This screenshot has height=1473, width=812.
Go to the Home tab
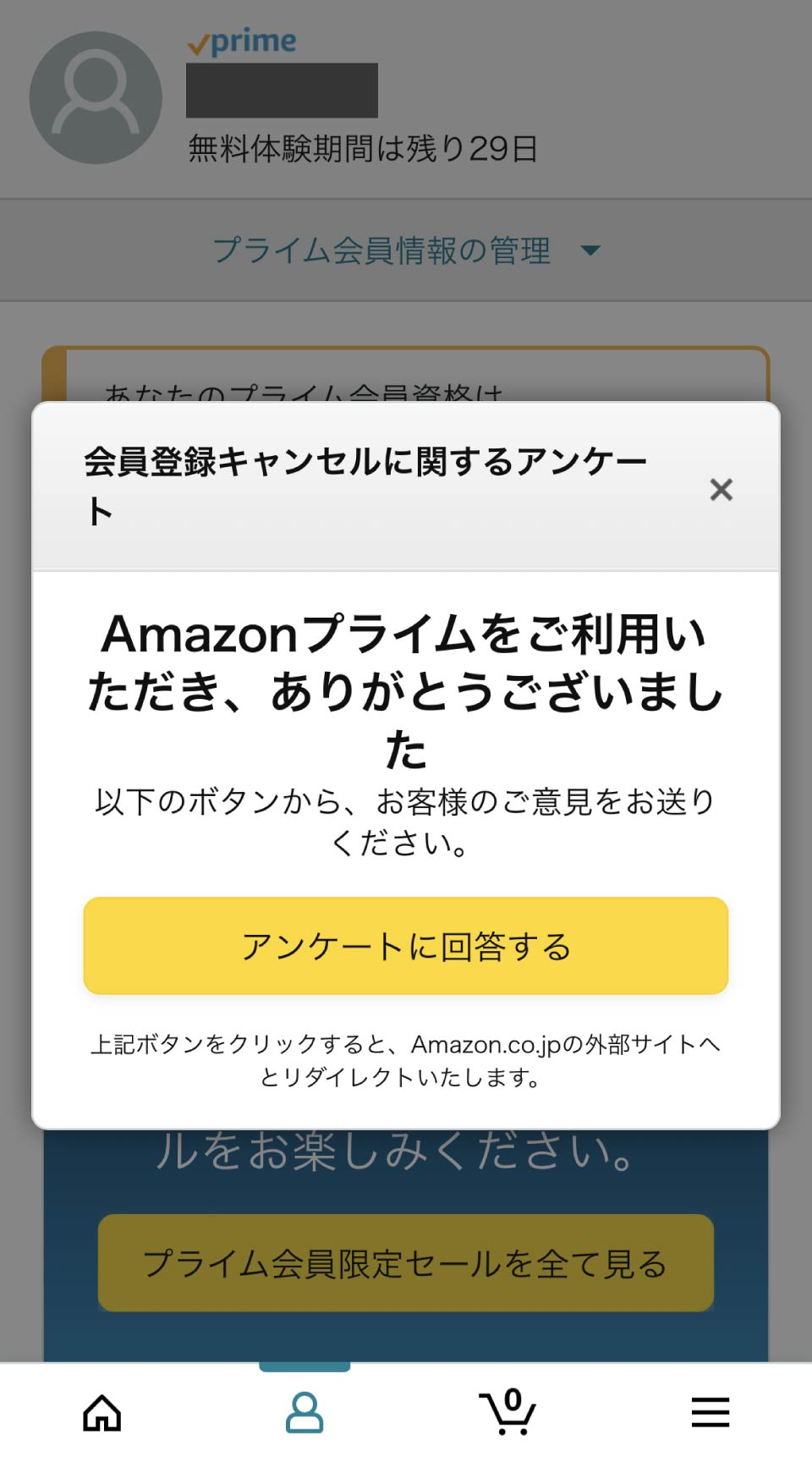pyautogui.click(x=101, y=1413)
